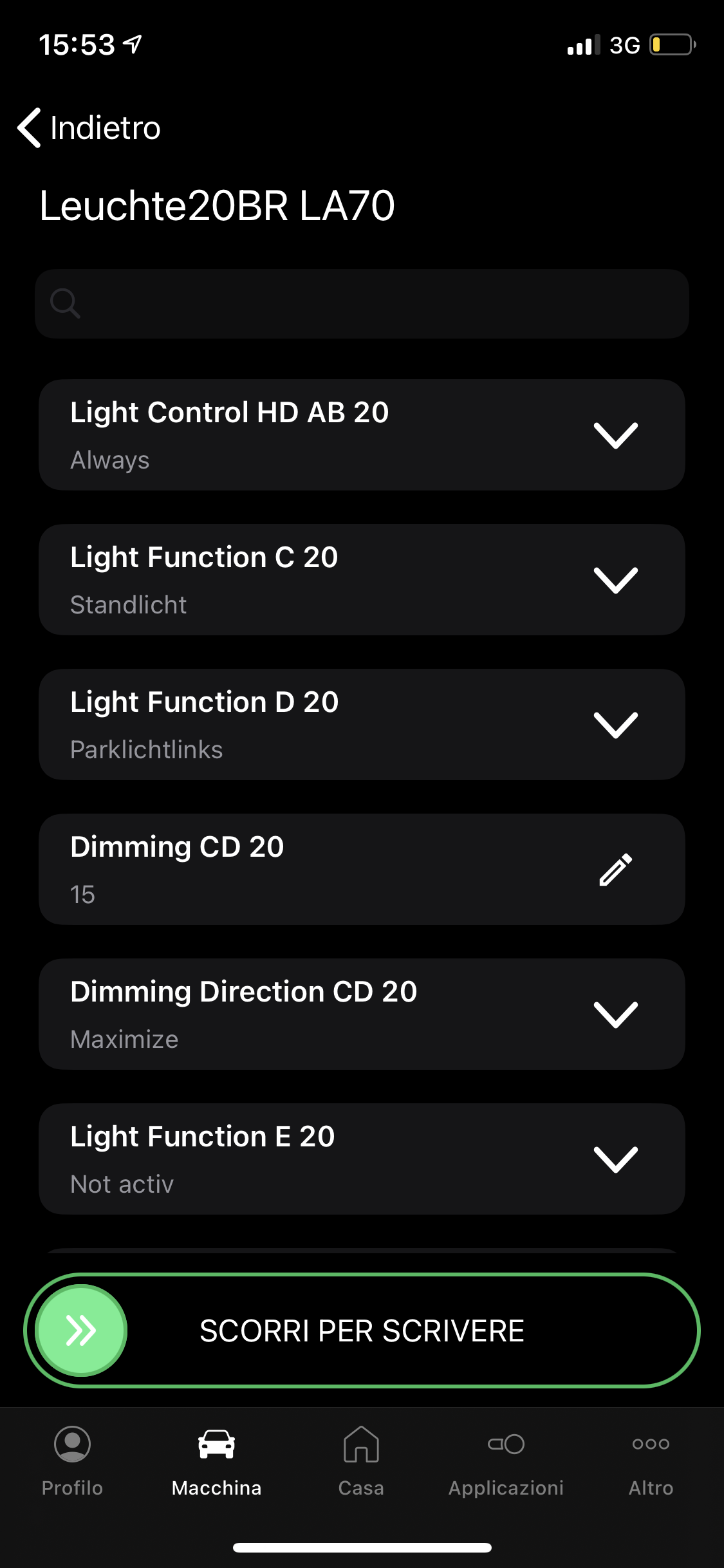This screenshot has height=1568, width=724.
Task: Tap the Scorri per scrivere control
Action: tap(82, 1330)
